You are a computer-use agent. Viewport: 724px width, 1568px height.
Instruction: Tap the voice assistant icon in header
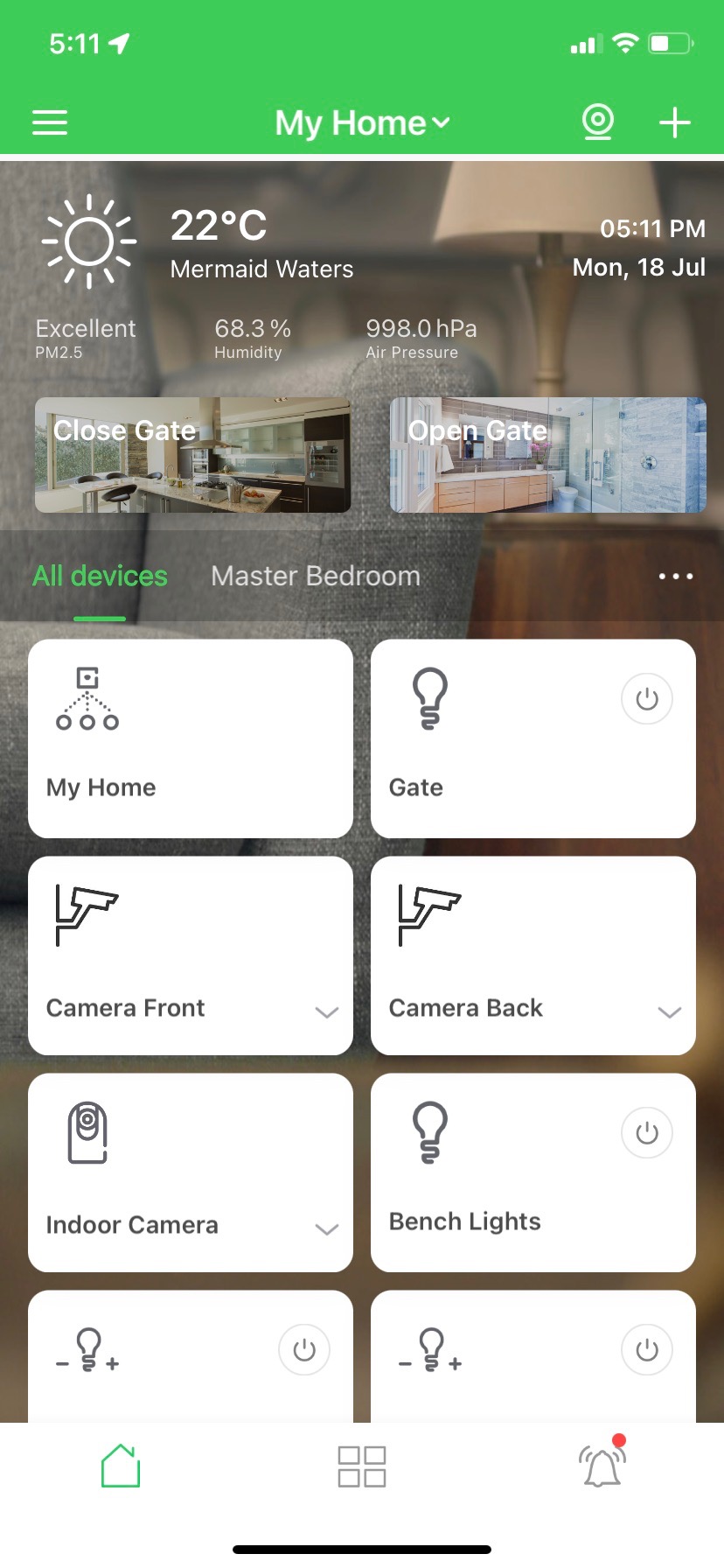click(598, 122)
